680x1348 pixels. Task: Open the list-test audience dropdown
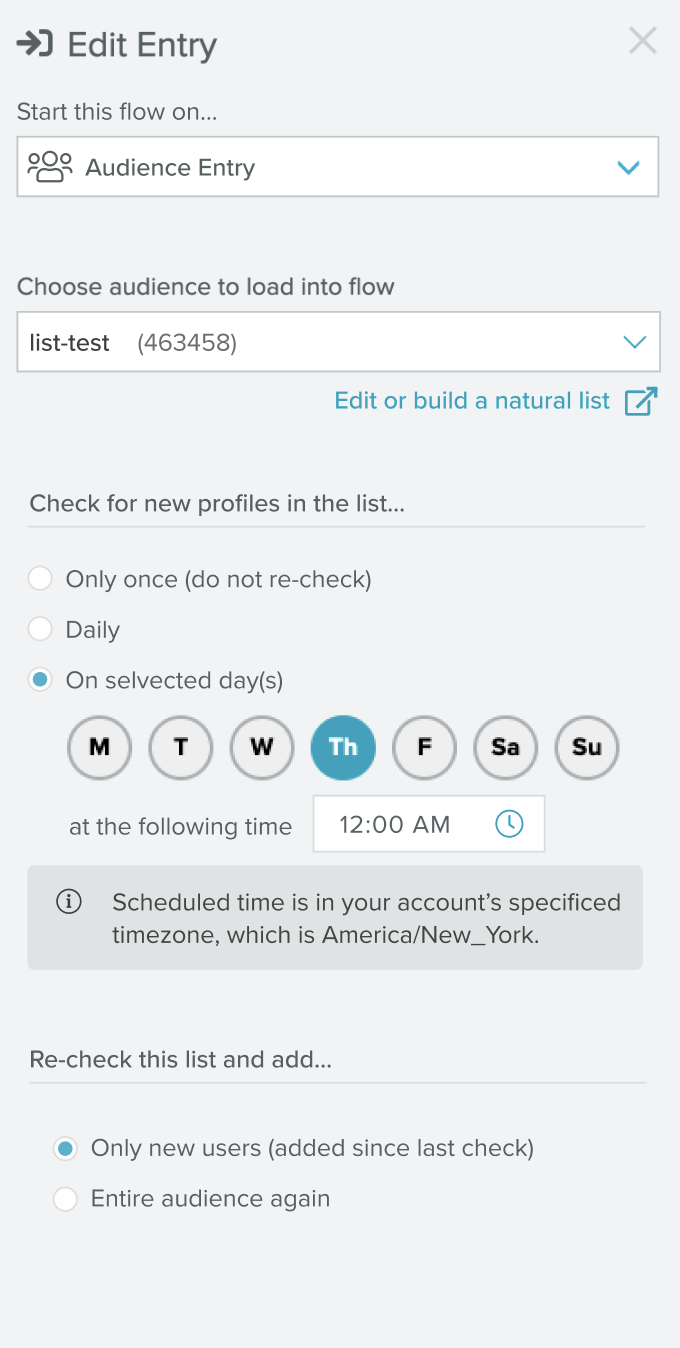[x=337, y=343]
